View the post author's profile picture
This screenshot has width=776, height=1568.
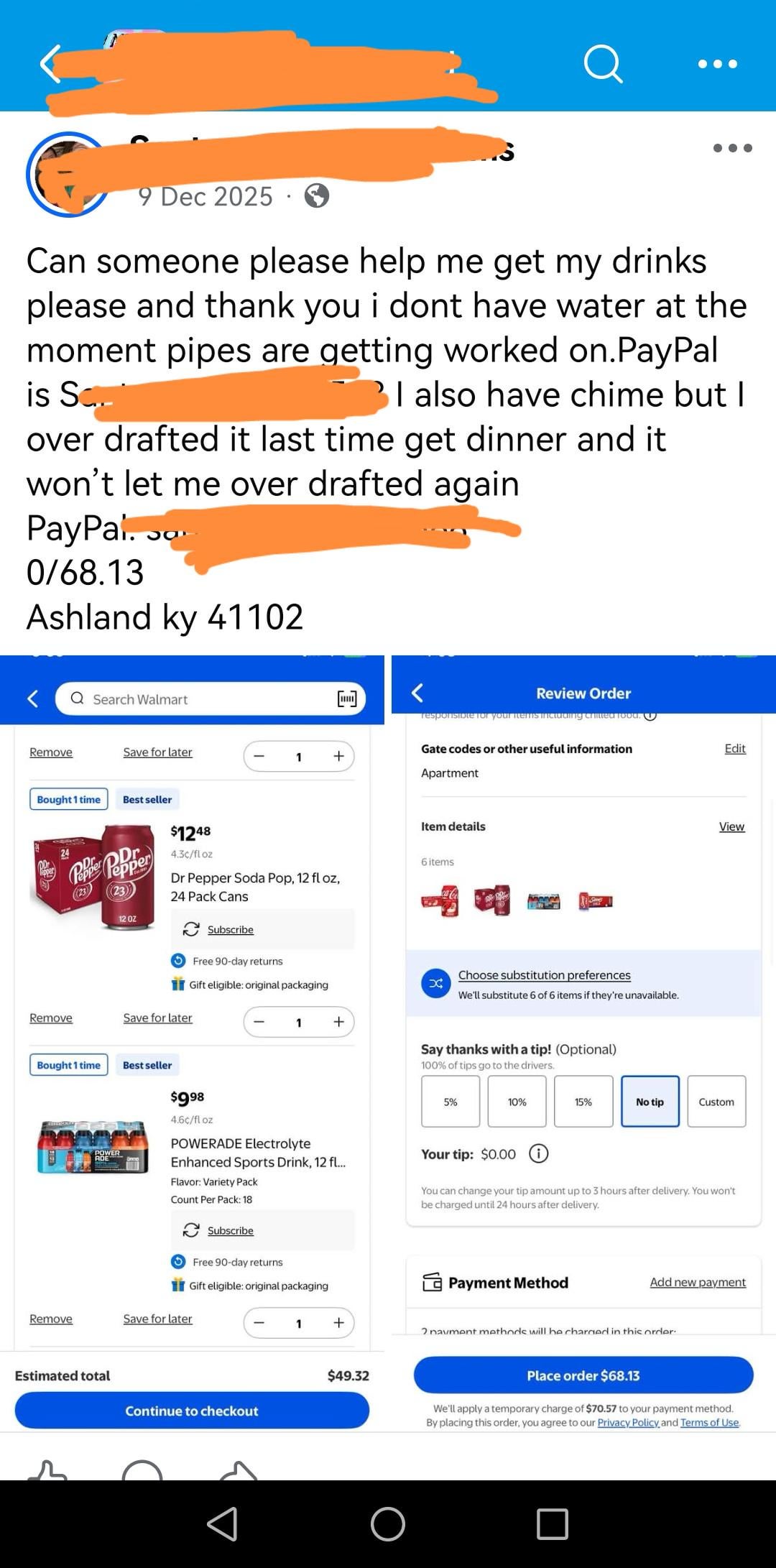click(x=68, y=175)
